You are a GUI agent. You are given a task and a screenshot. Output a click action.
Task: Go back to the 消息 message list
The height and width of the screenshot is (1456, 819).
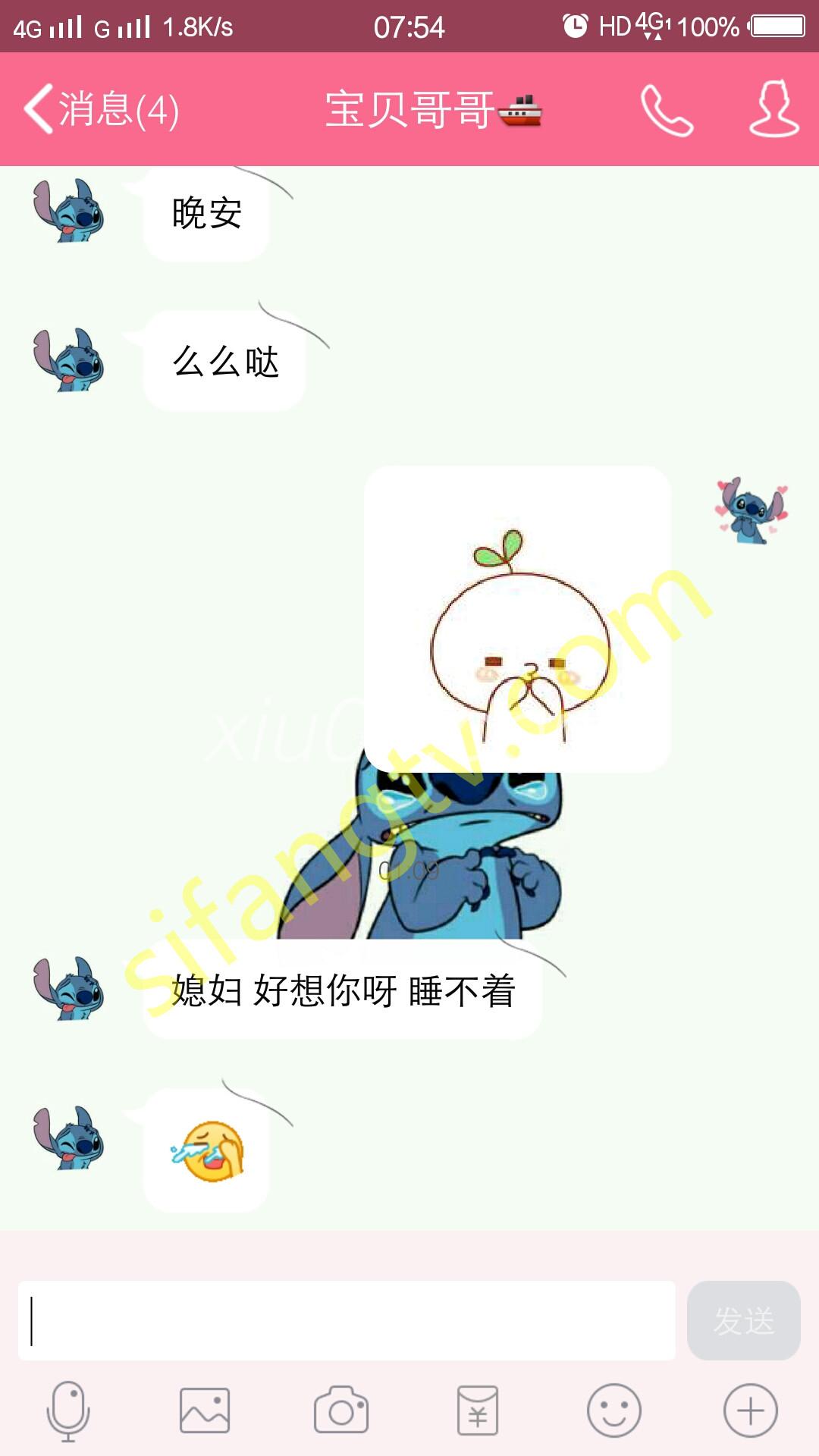pyautogui.click(x=102, y=109)
